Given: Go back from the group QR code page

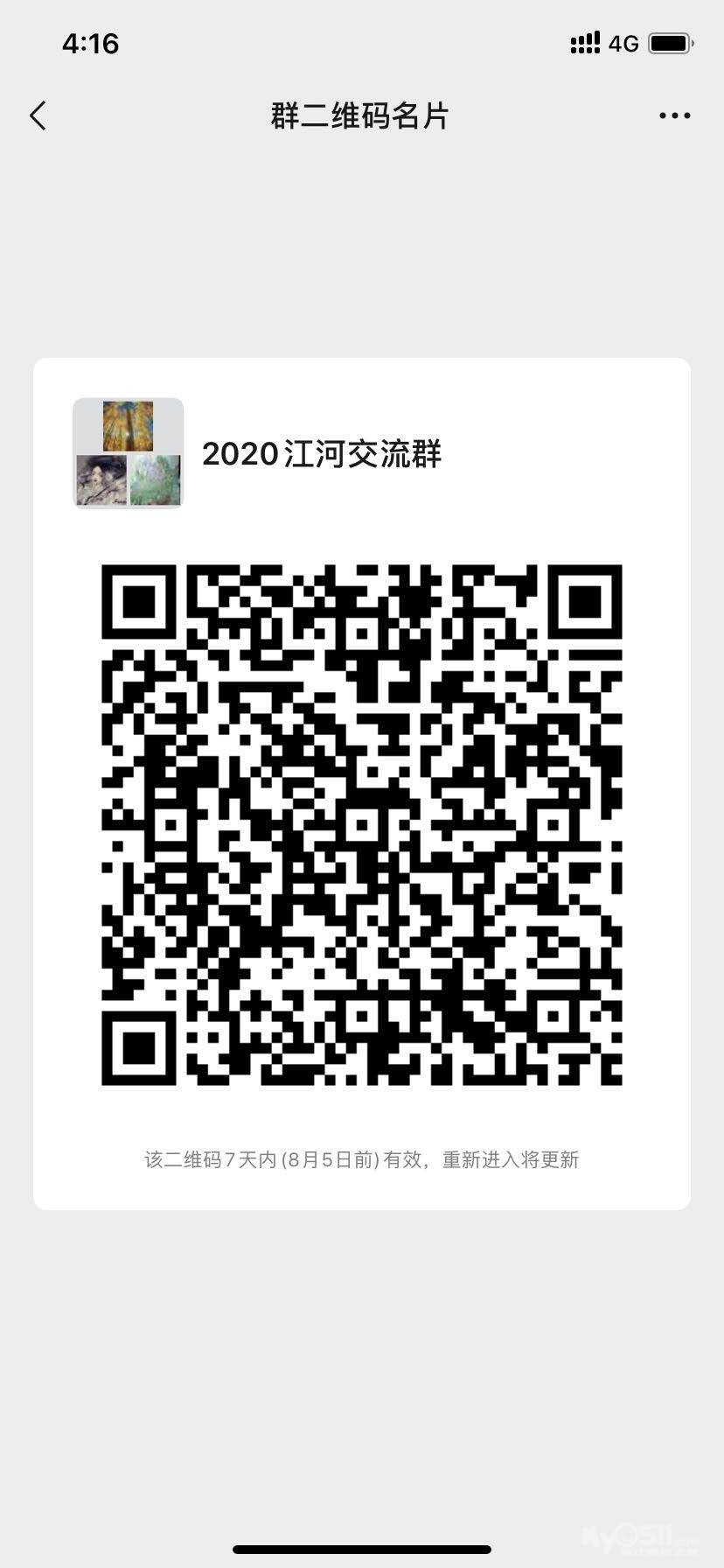Looking at the screenshot, I should [x=38, y=115].
